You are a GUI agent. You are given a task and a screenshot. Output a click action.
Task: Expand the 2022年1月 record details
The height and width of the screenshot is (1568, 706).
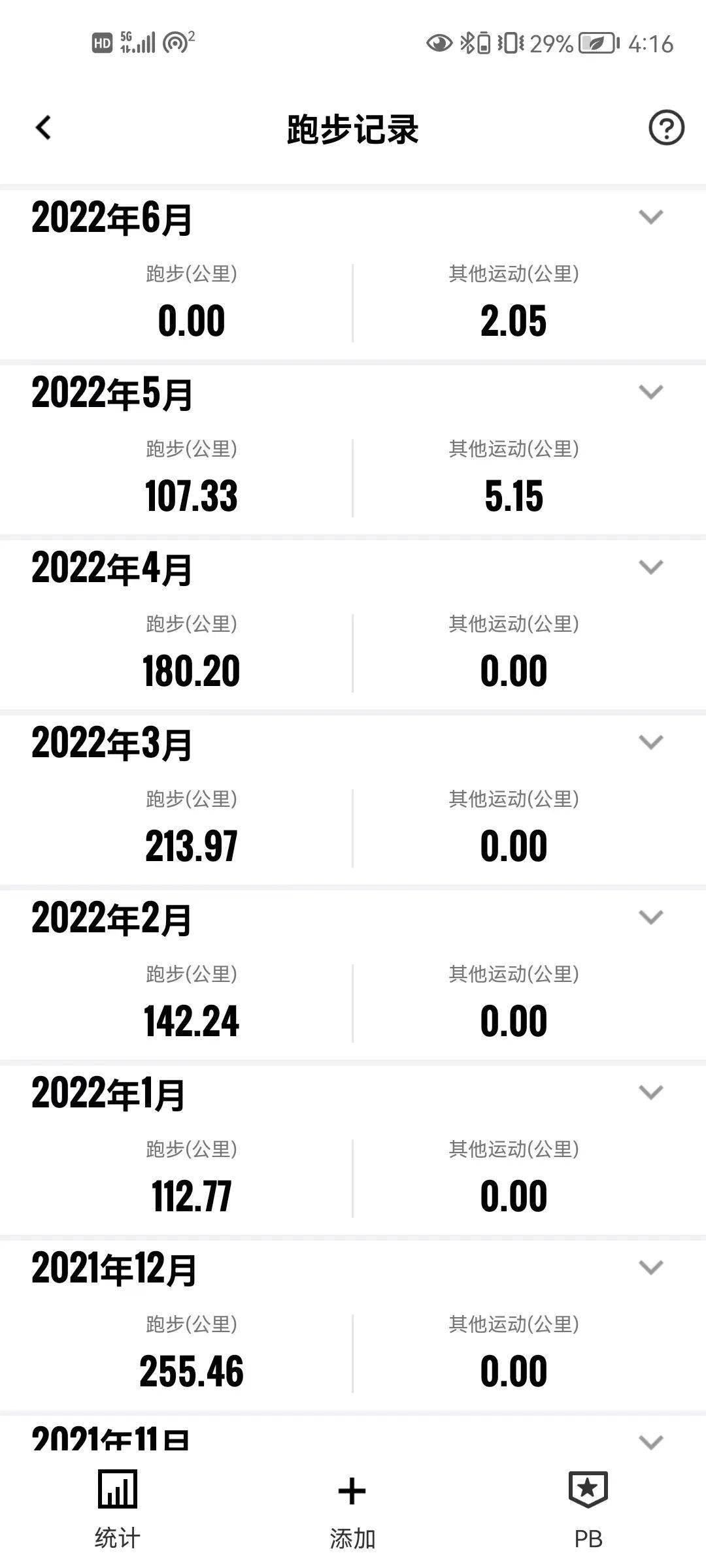pyautogui.click(x=650, y=1091)
